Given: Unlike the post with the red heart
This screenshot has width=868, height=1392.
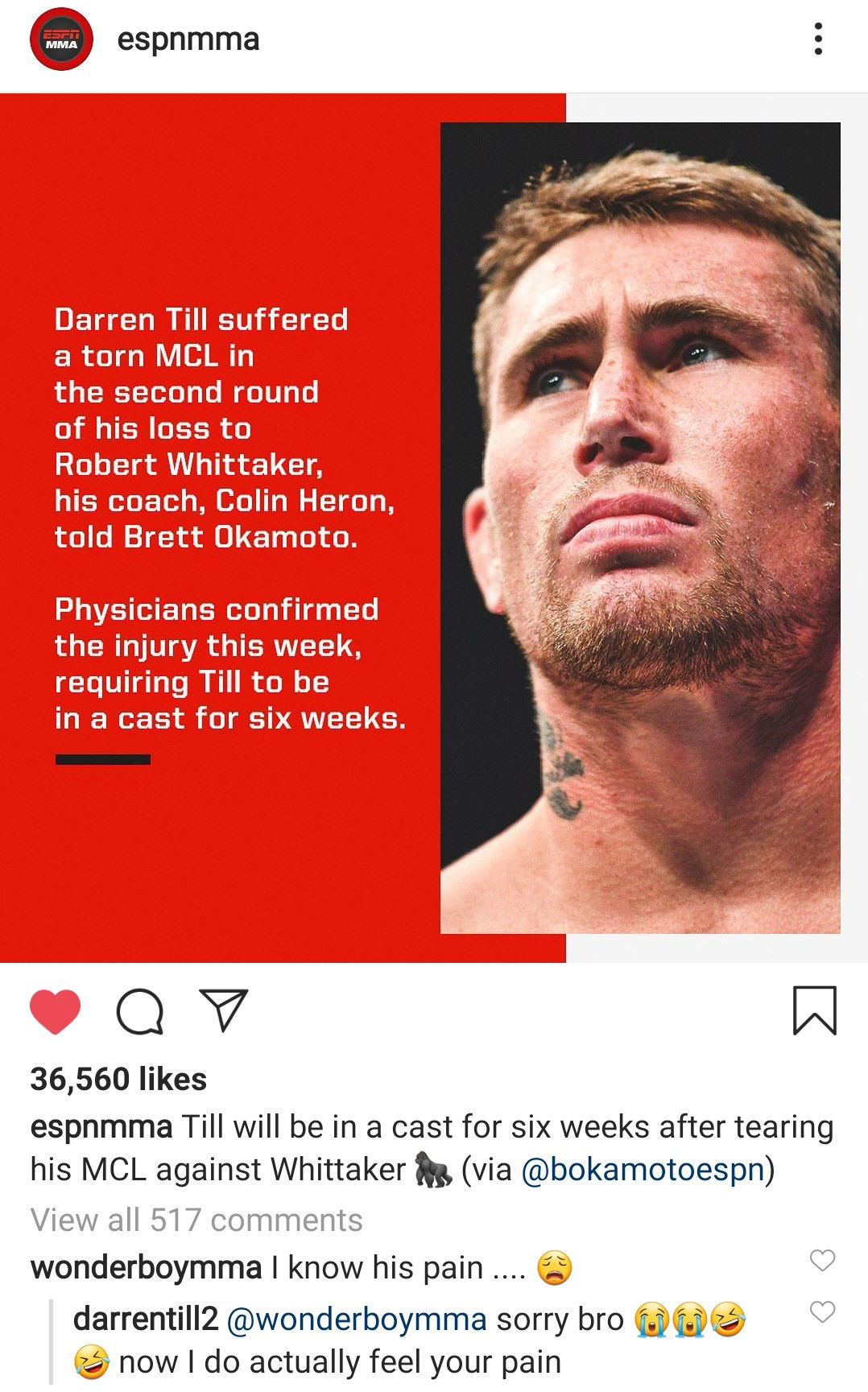Looking at the screenshot, I should click(x=56, y=1011).
